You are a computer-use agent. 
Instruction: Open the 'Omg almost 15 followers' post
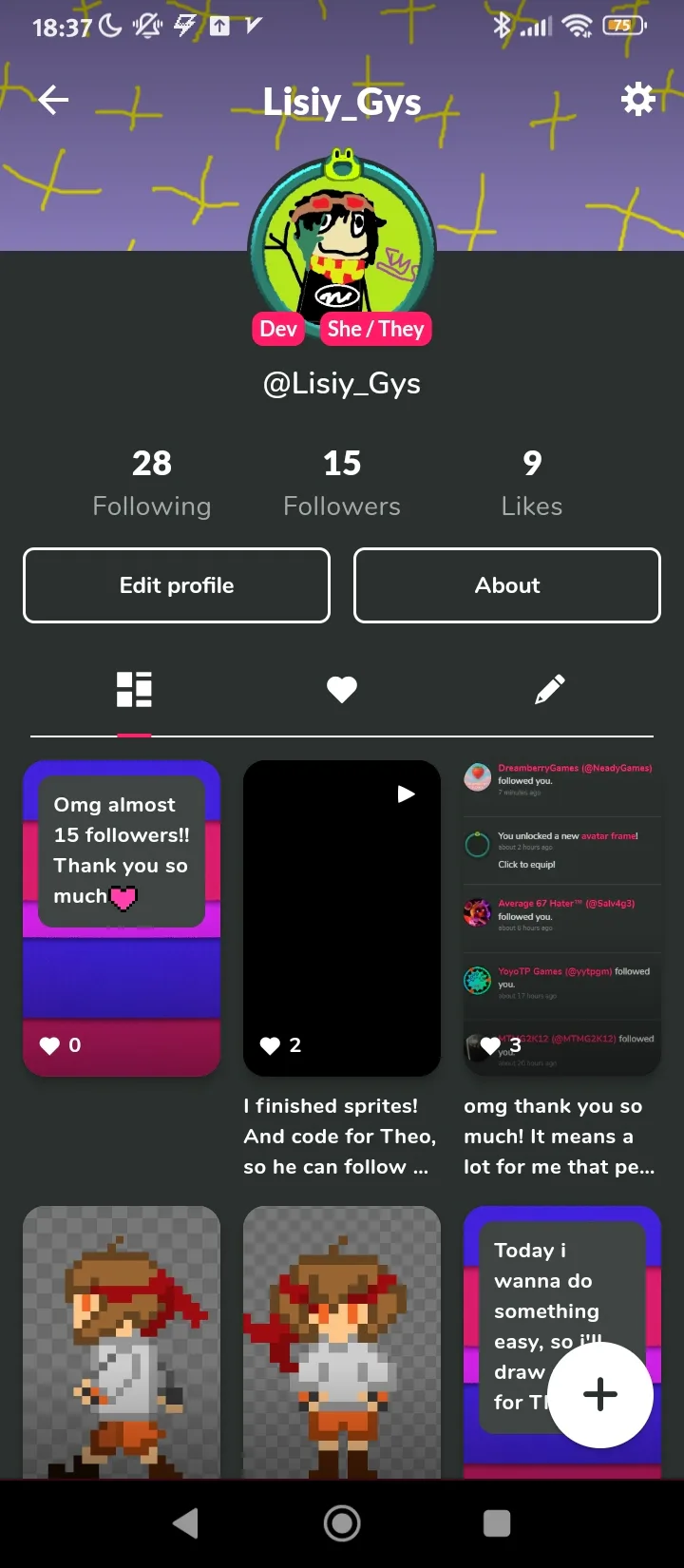(122, 917)
